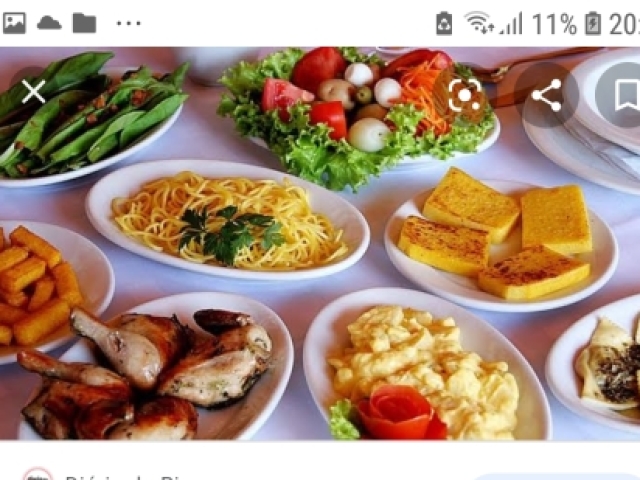Bookmark this image to collections
Screen dimensions: 640x480
coord(625,95)
